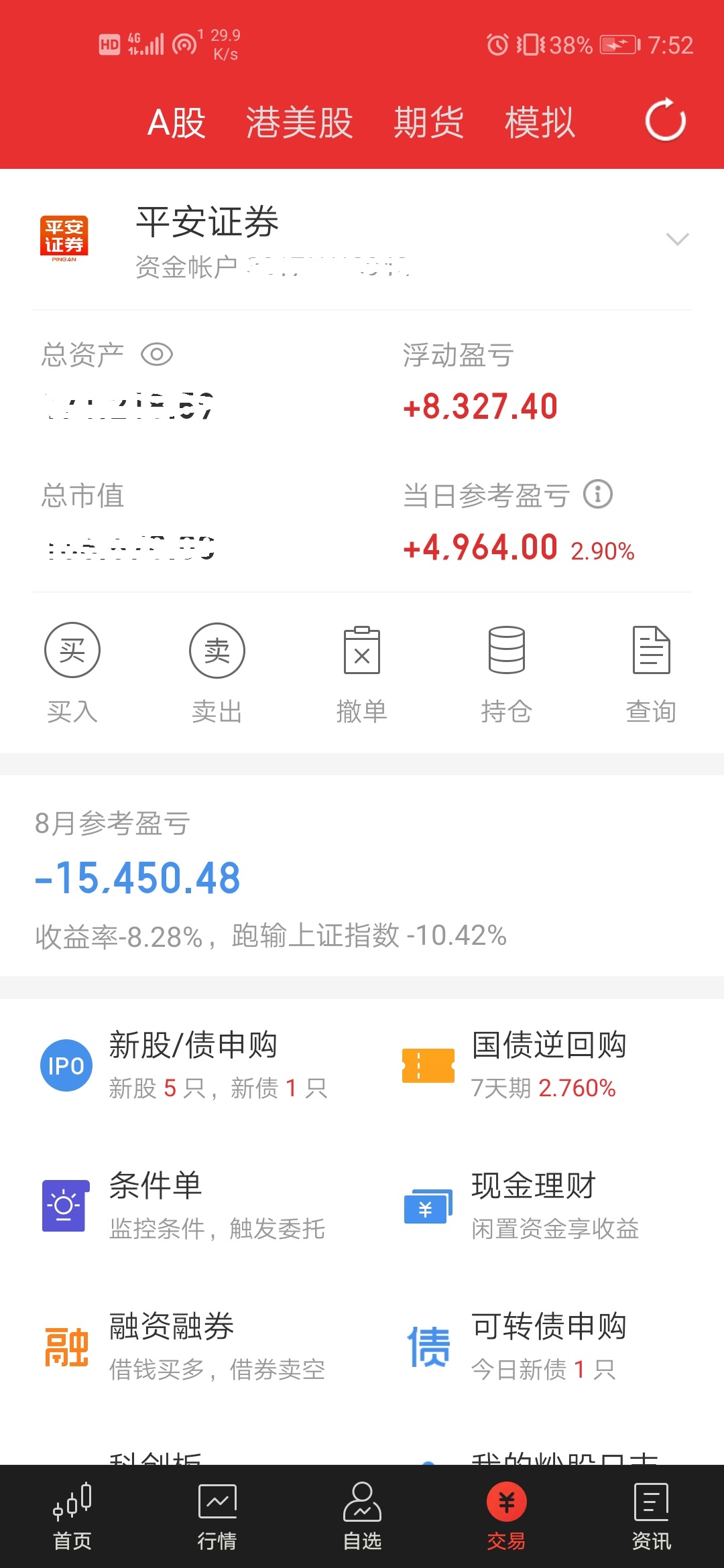Tap the IPO new stock subscription icon
Image resolution: width=724 pixels, height=1568 pixels.
66,1065
